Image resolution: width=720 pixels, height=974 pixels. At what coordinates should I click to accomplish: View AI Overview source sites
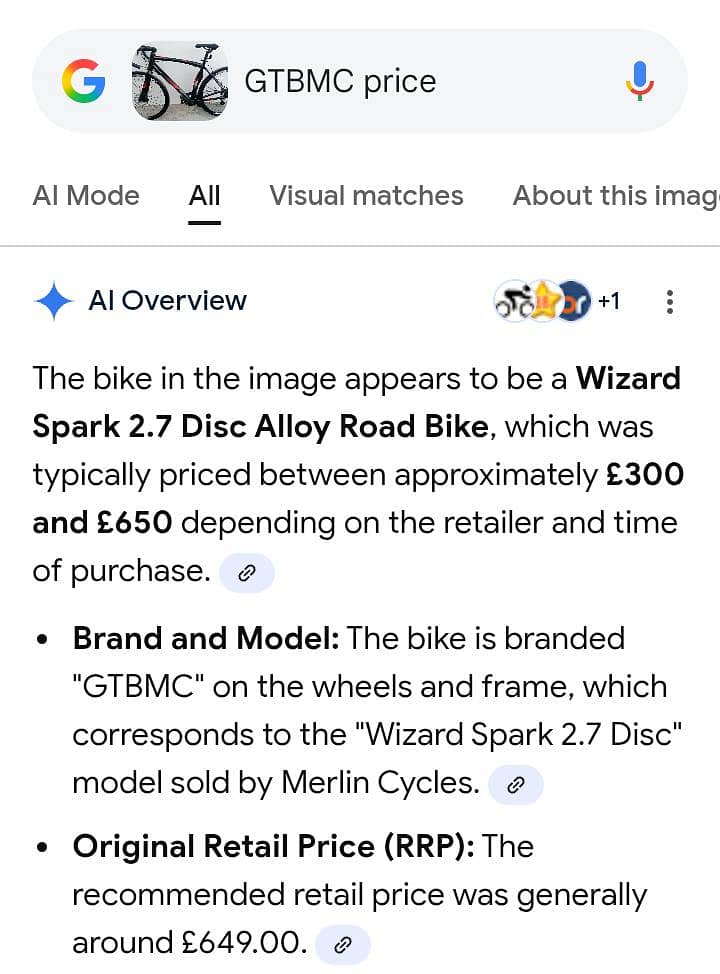pos(556,301)
